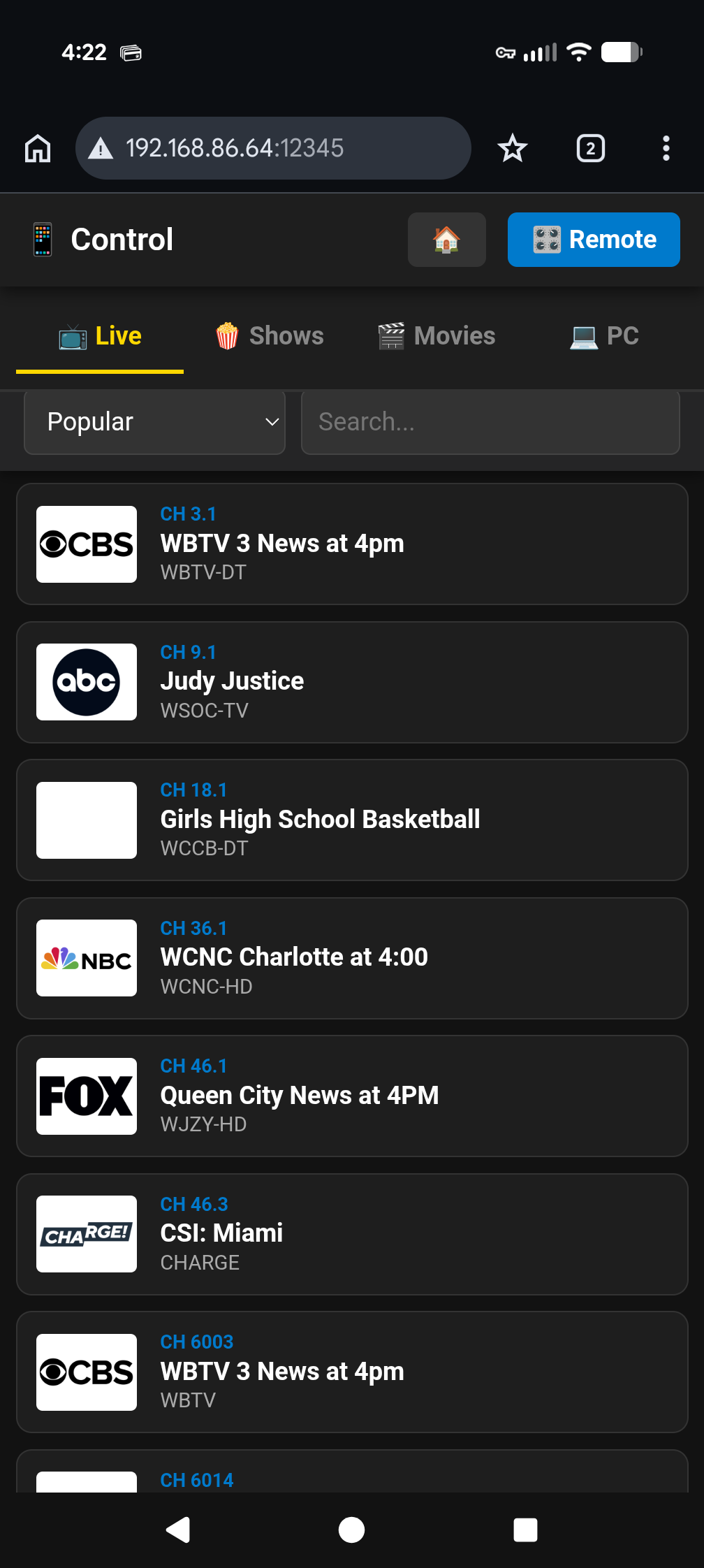704x1568 pixels.
Task: Open the browser home page icon
Action: point(38,148)
